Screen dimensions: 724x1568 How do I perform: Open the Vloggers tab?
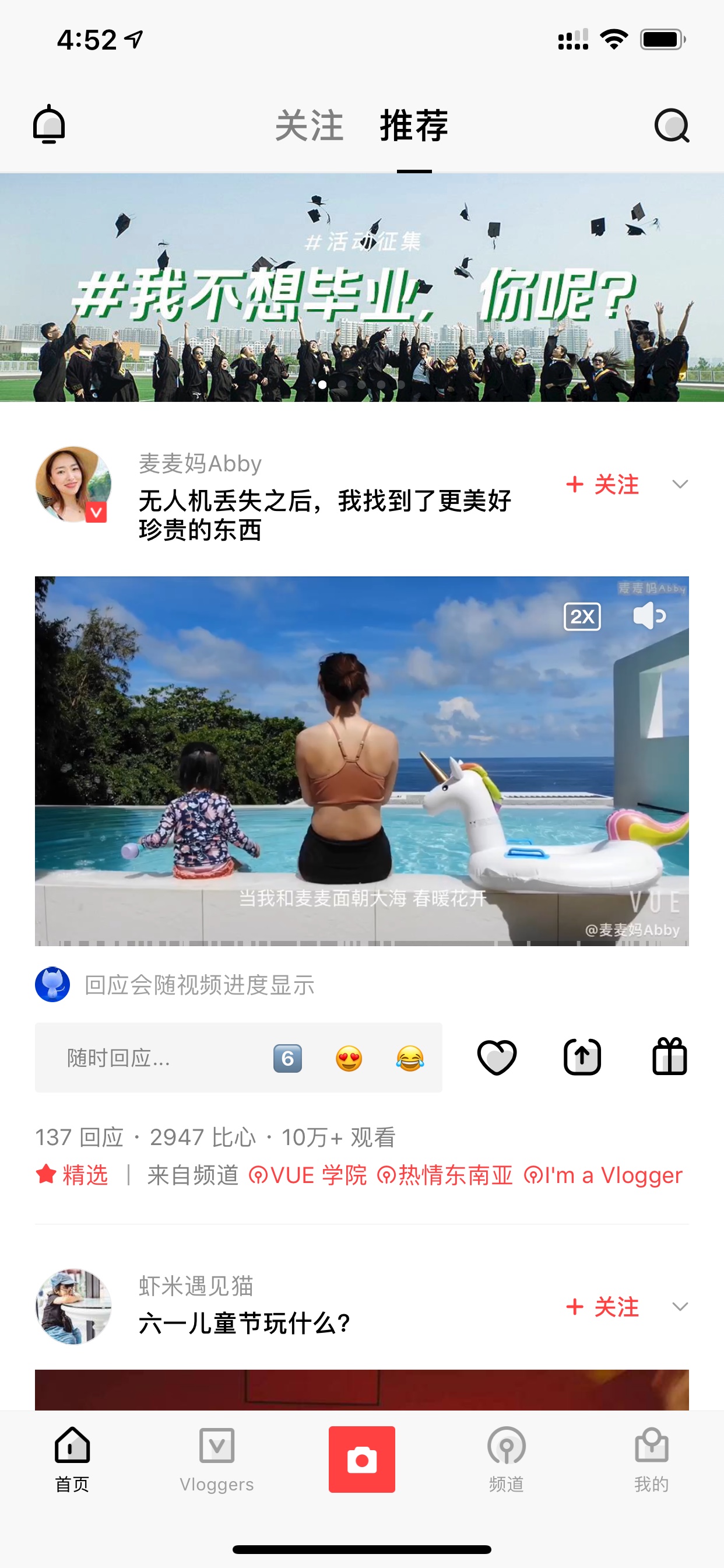tap(217, 1459)
